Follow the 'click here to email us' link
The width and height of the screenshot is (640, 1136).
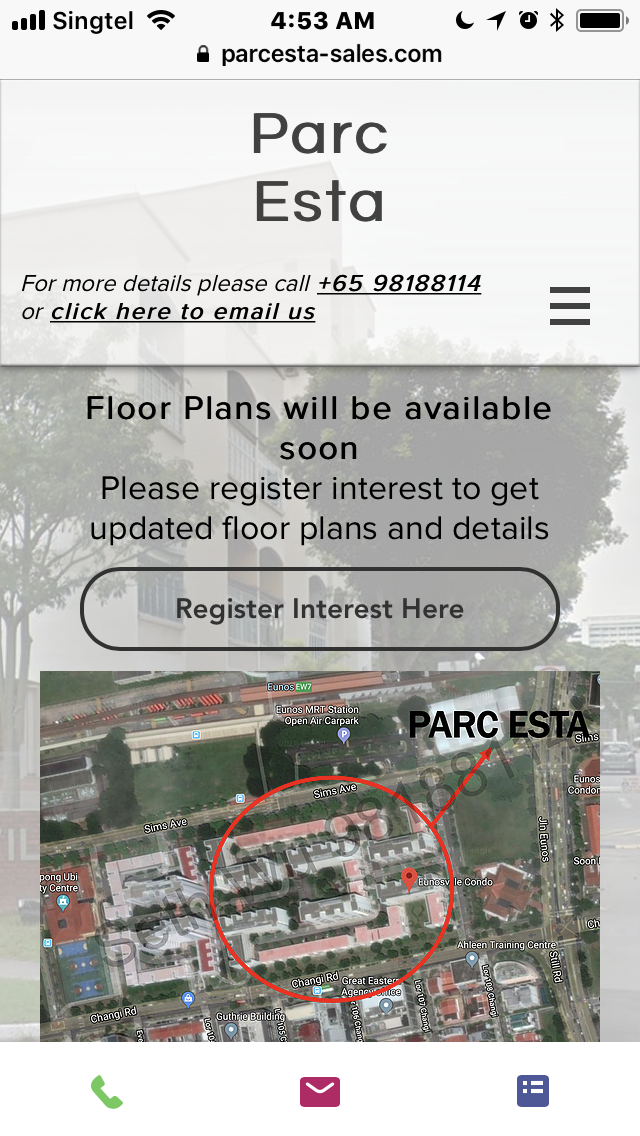(x=183, y=312)
